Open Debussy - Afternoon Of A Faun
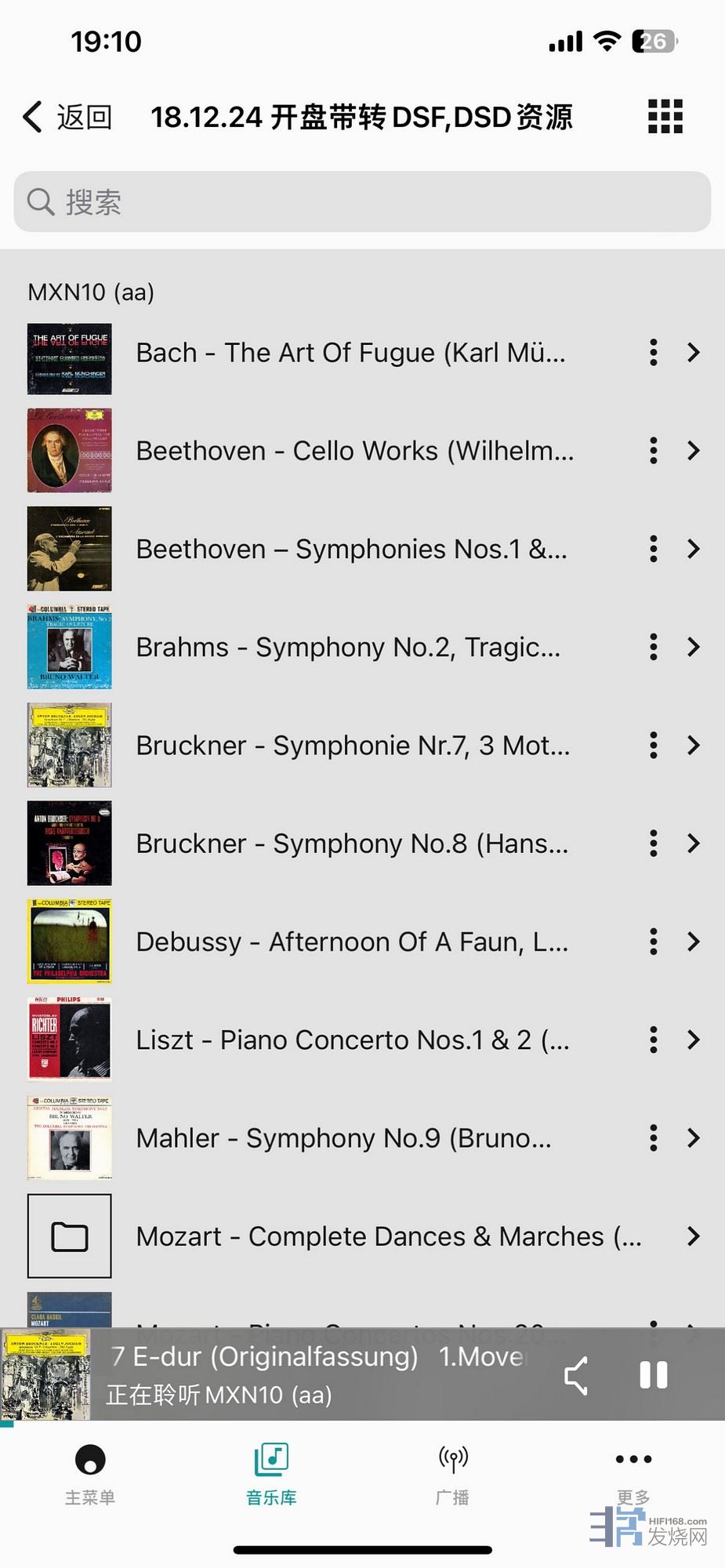 click(352, 942)
